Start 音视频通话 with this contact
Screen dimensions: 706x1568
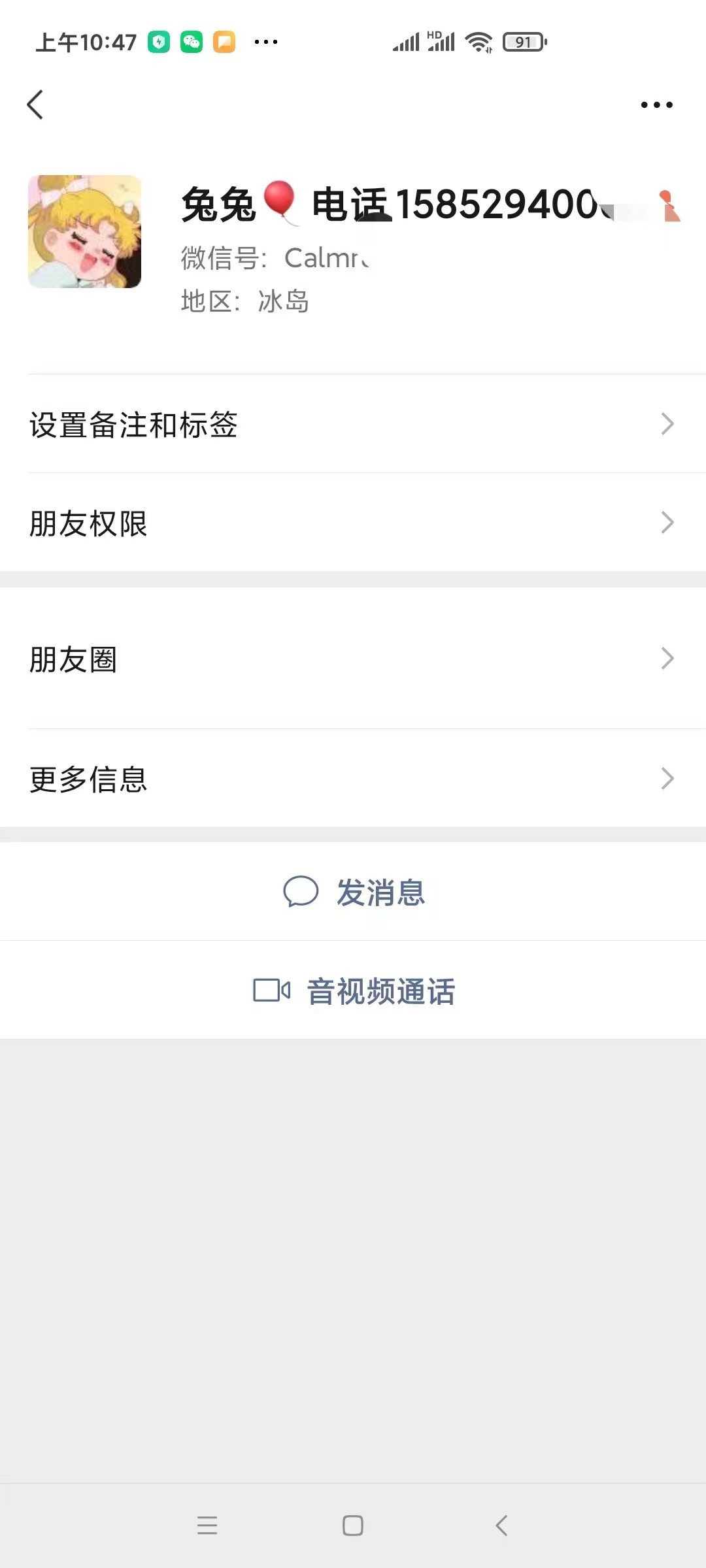(354, 990)
